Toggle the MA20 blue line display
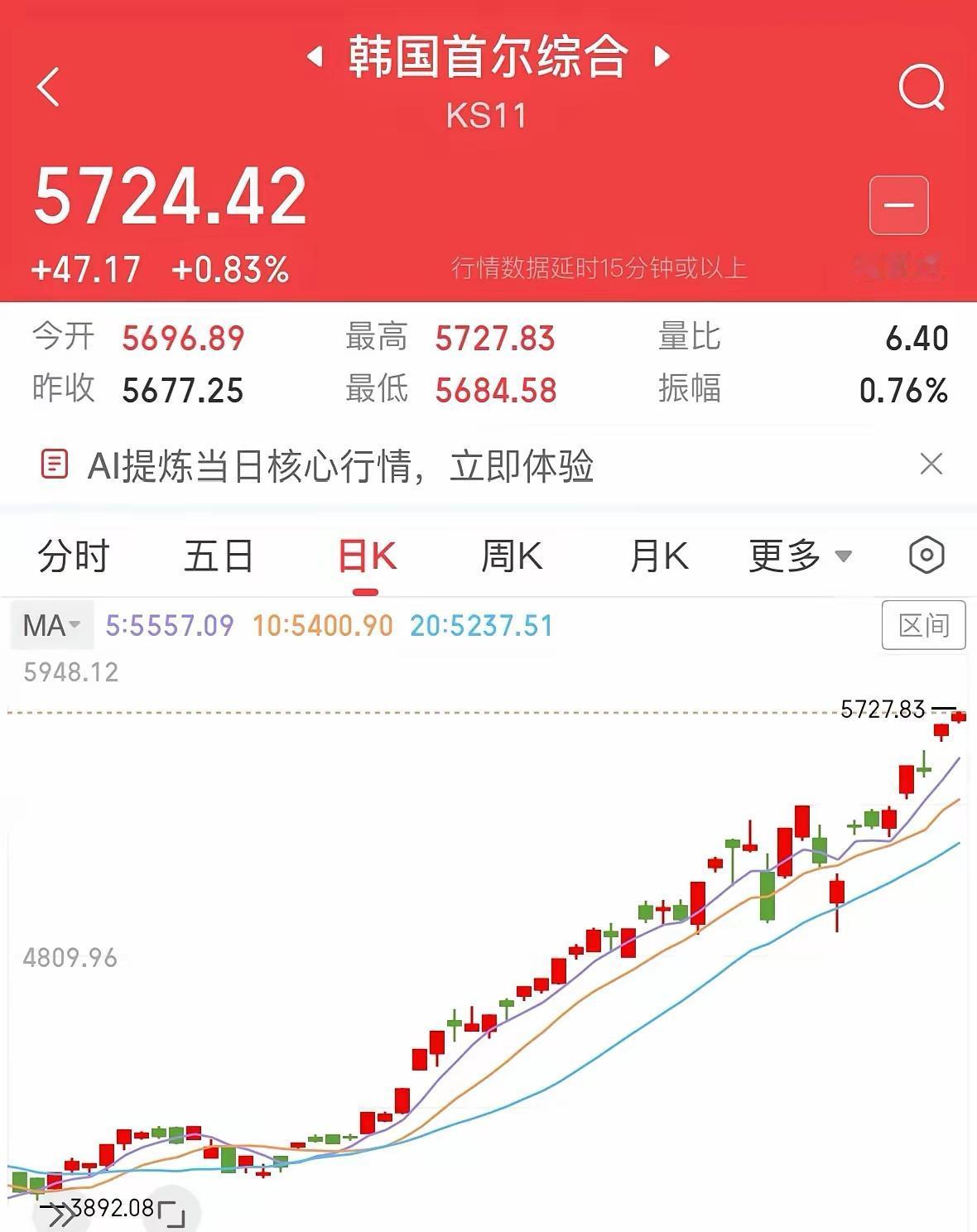This screenshot has width=977, height=1232. [x=479, y=627]
